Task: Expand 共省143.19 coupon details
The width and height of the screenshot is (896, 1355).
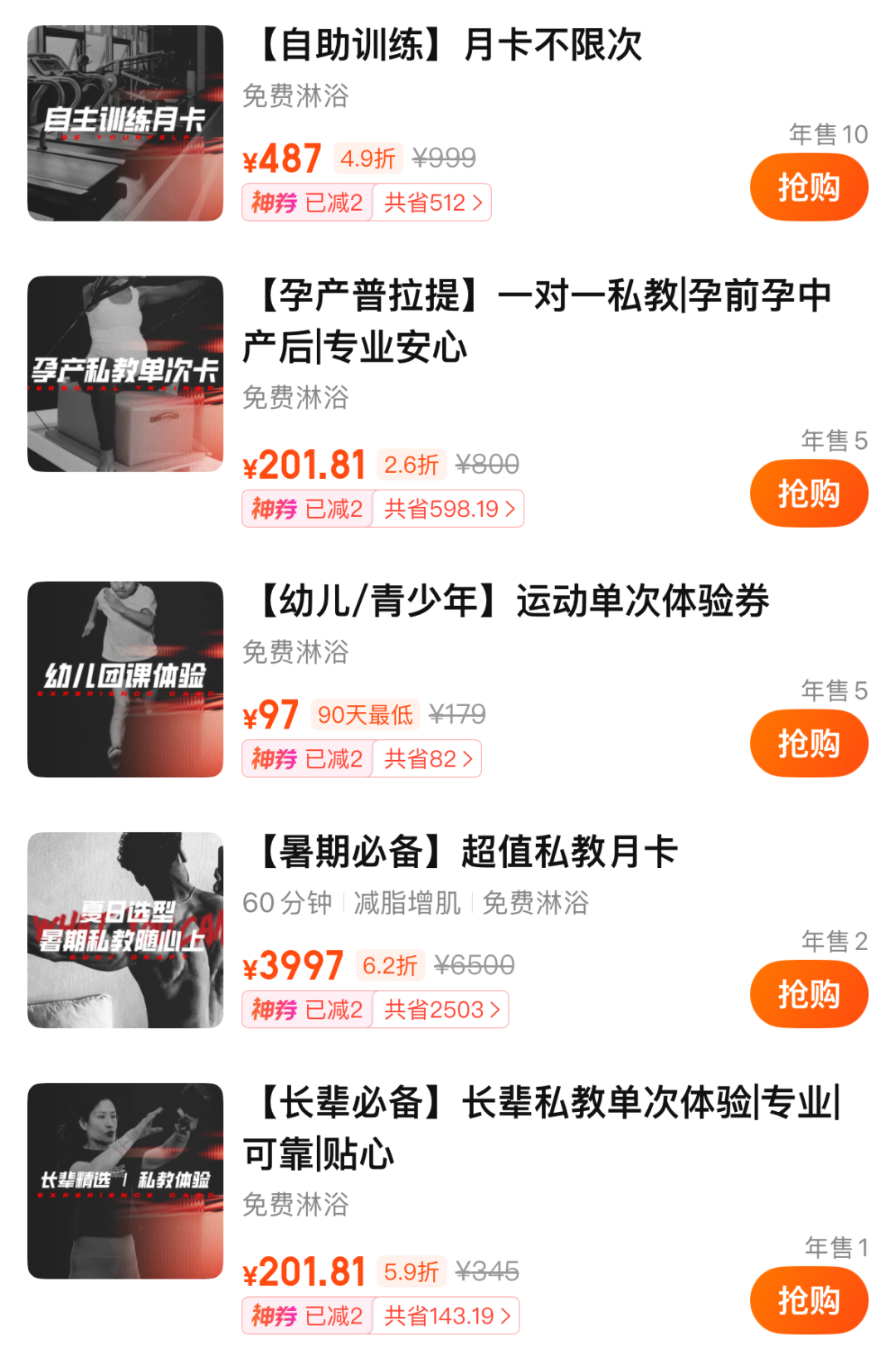Action: (x=446, y=1315)
